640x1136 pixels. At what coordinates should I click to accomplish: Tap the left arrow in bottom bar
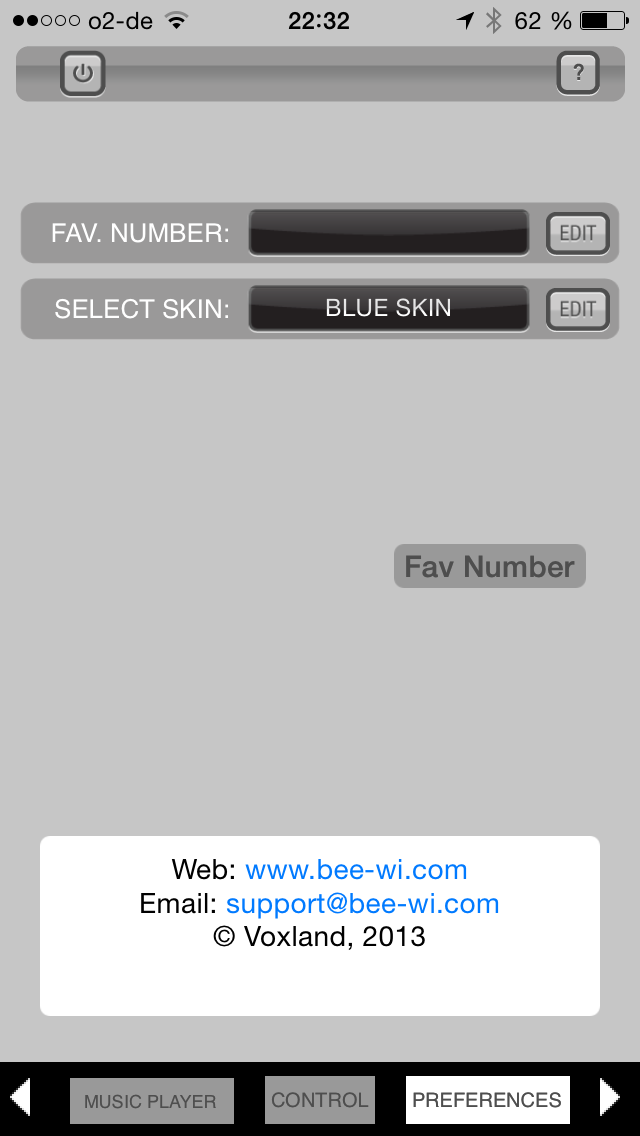[x=20, y=1098]
